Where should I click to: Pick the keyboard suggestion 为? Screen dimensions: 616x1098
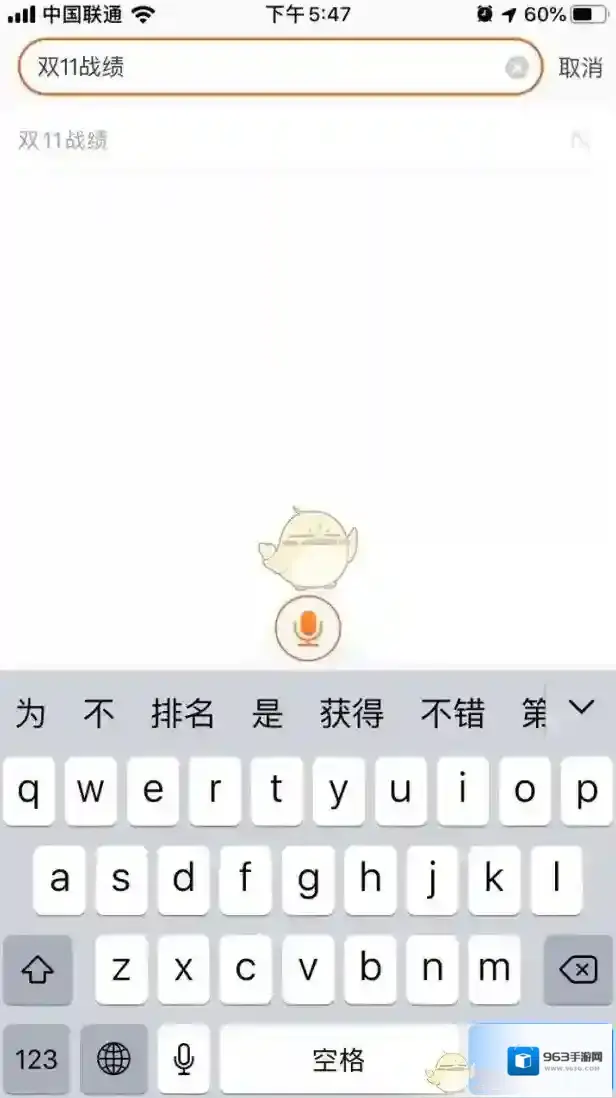(x=30, y=713)
